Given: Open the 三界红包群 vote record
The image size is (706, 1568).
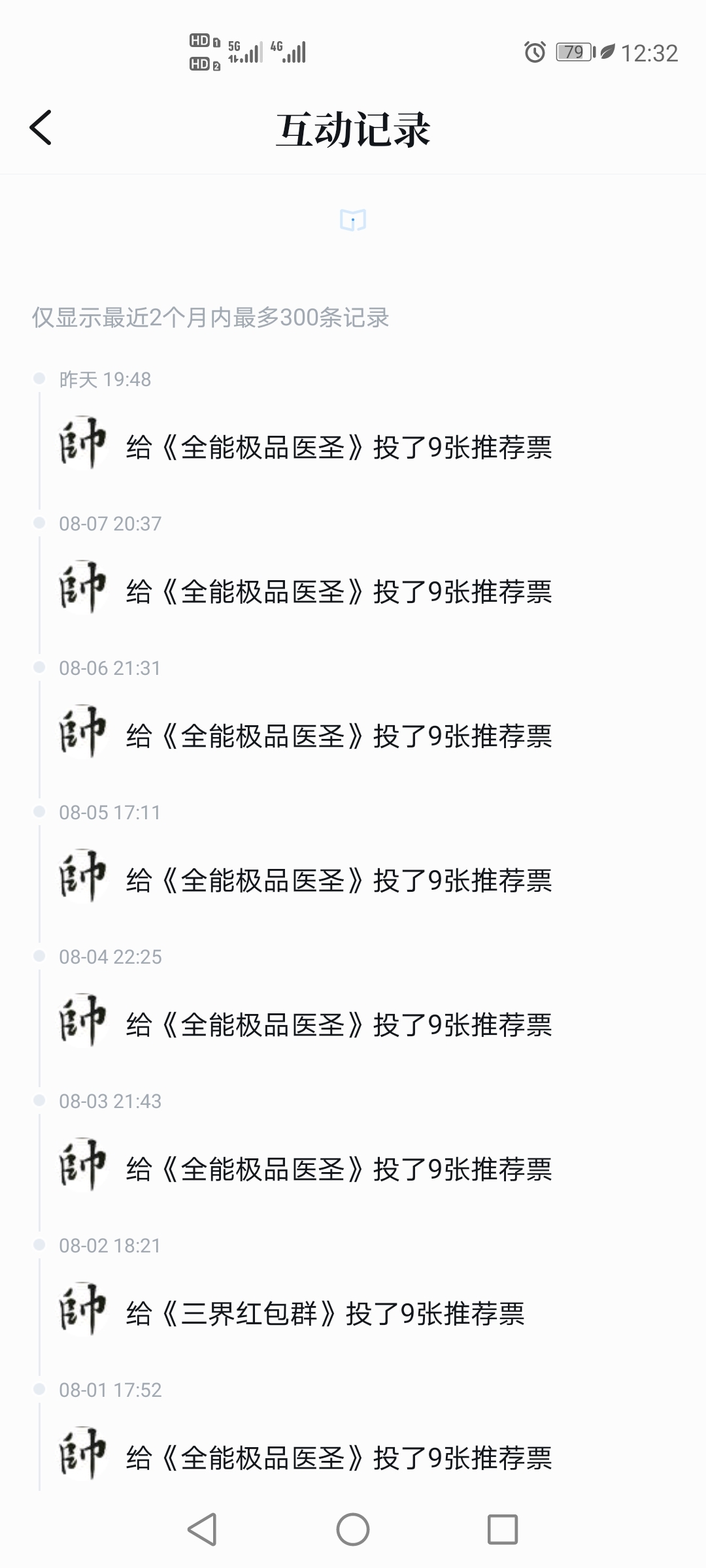Looking at the screenshot, I should (325, 1314).
